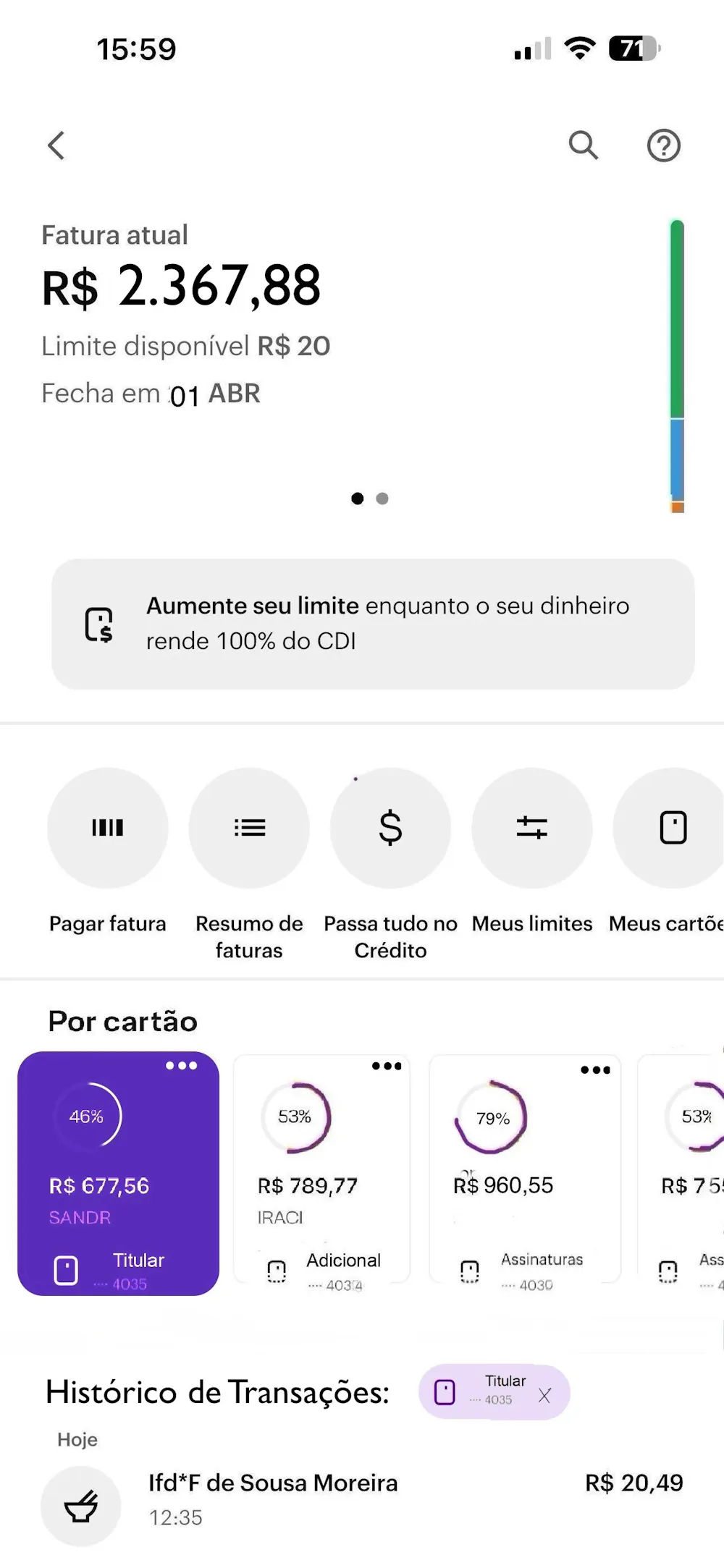Image resolution: width=724 pixels, height=1568 pixels.
Task: Open the help question mark
Action: (663, 145)
